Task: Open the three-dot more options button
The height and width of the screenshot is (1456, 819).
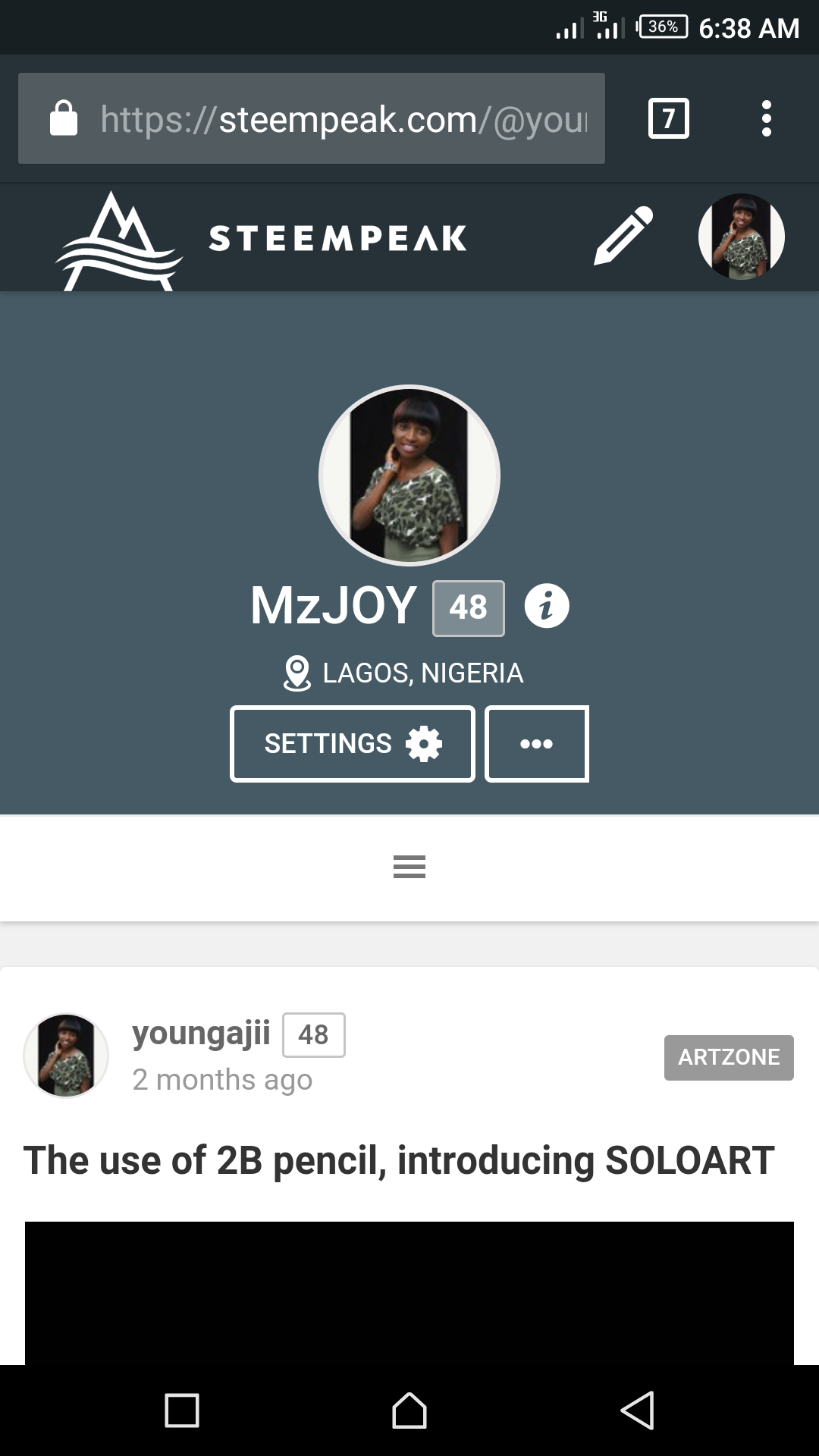Action: tap(537, 744)
